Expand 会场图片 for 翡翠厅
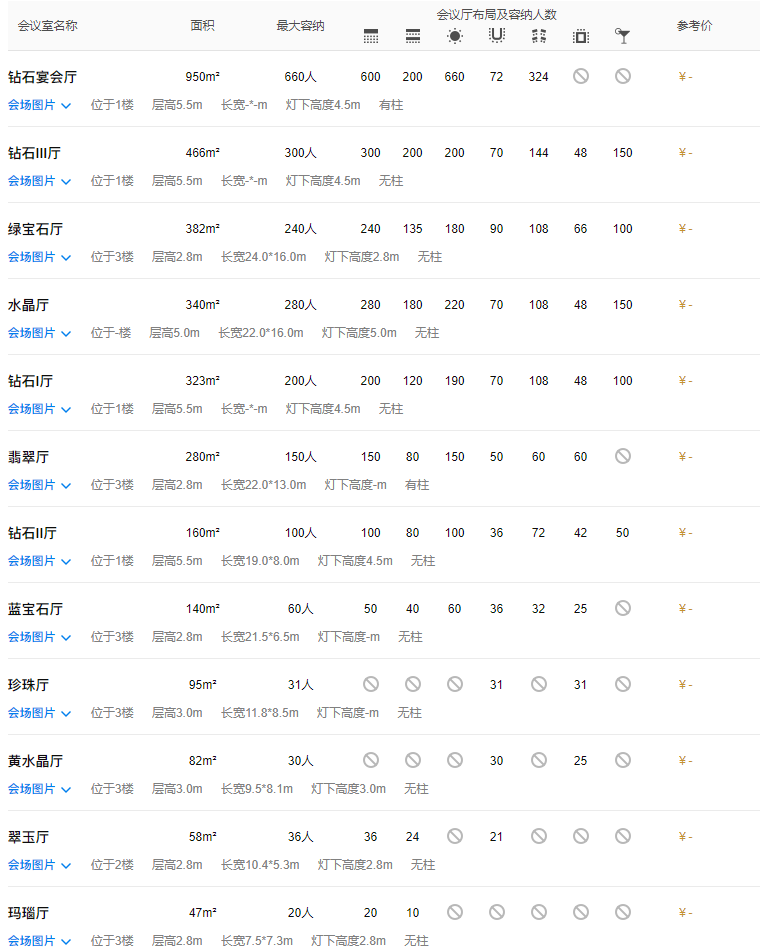This screenshot has width=760, height=951. [39, 485]
